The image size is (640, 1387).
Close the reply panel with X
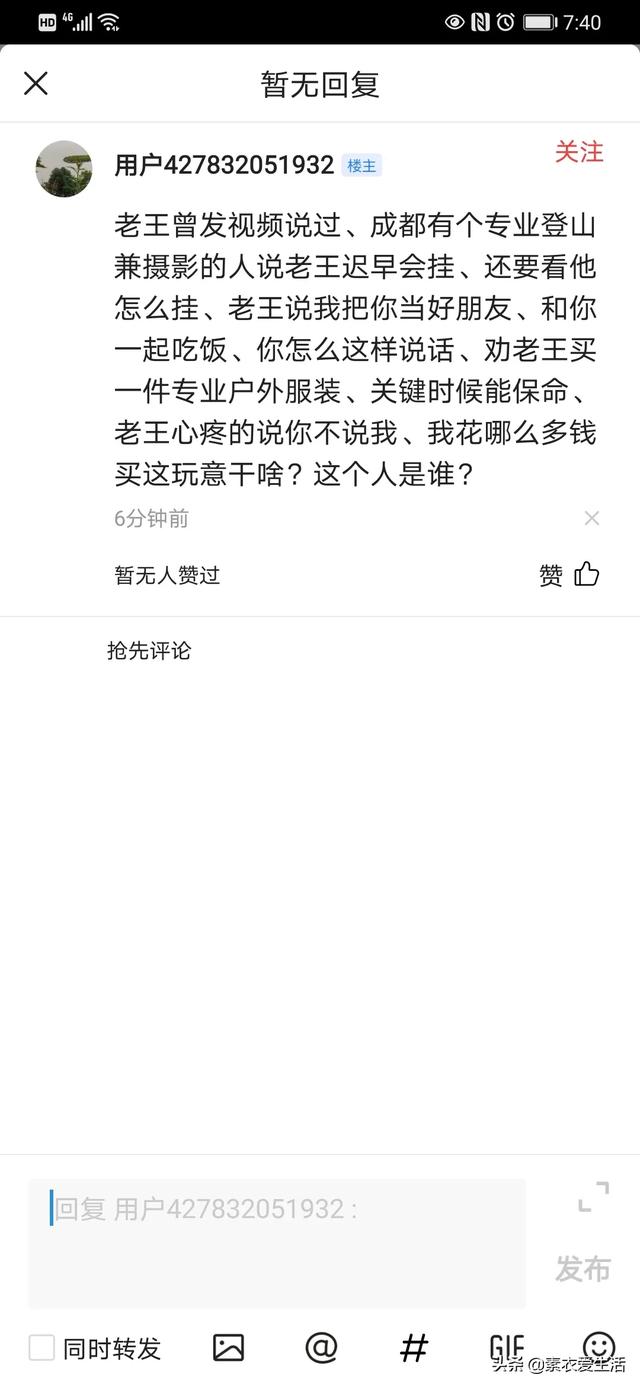click(x=36, y=84)
